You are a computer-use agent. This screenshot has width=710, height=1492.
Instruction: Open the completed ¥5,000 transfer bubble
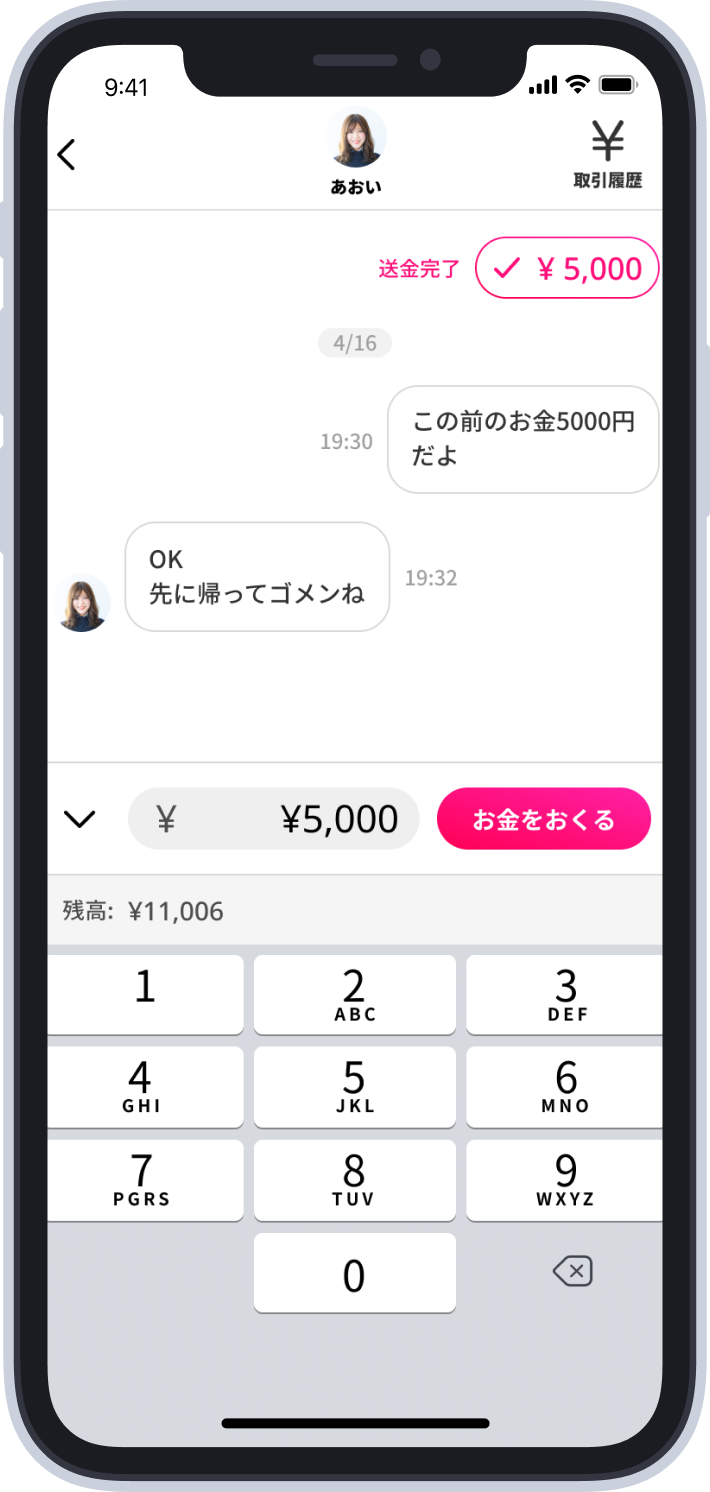567,268
